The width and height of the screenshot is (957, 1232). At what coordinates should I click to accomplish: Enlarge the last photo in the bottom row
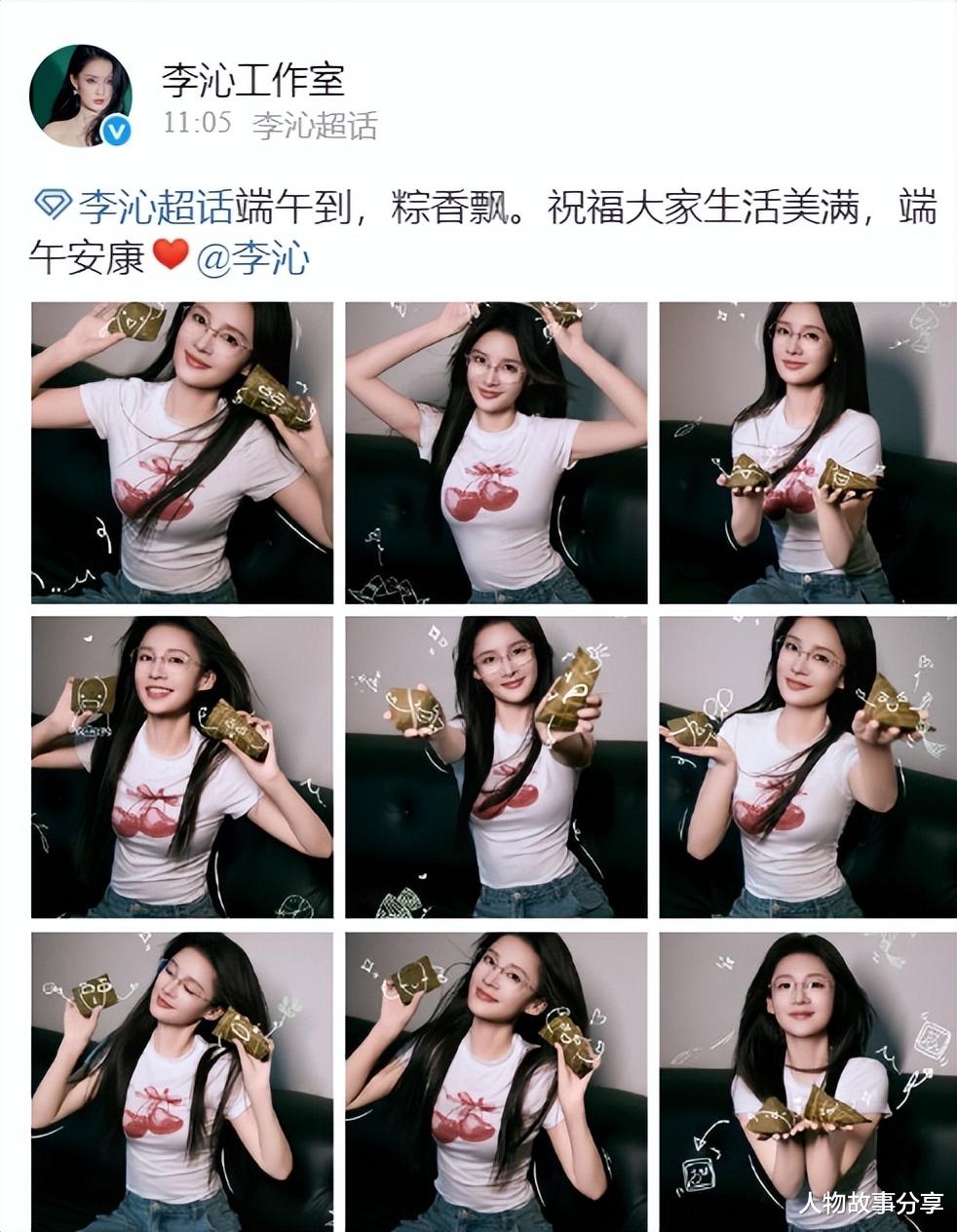point(808,1082)
